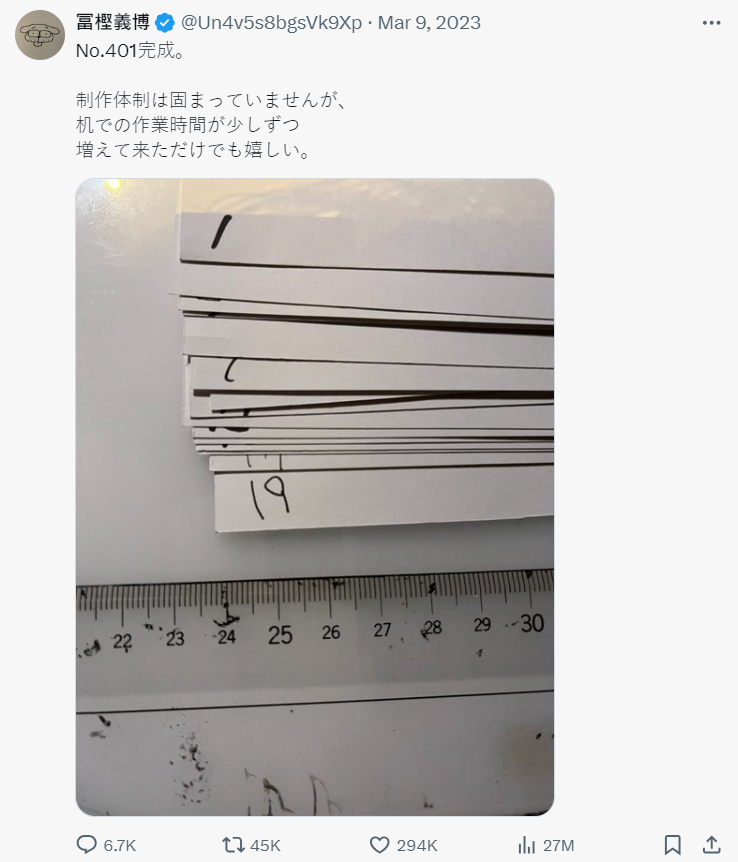View the 27M view analytics

point(527,845)
